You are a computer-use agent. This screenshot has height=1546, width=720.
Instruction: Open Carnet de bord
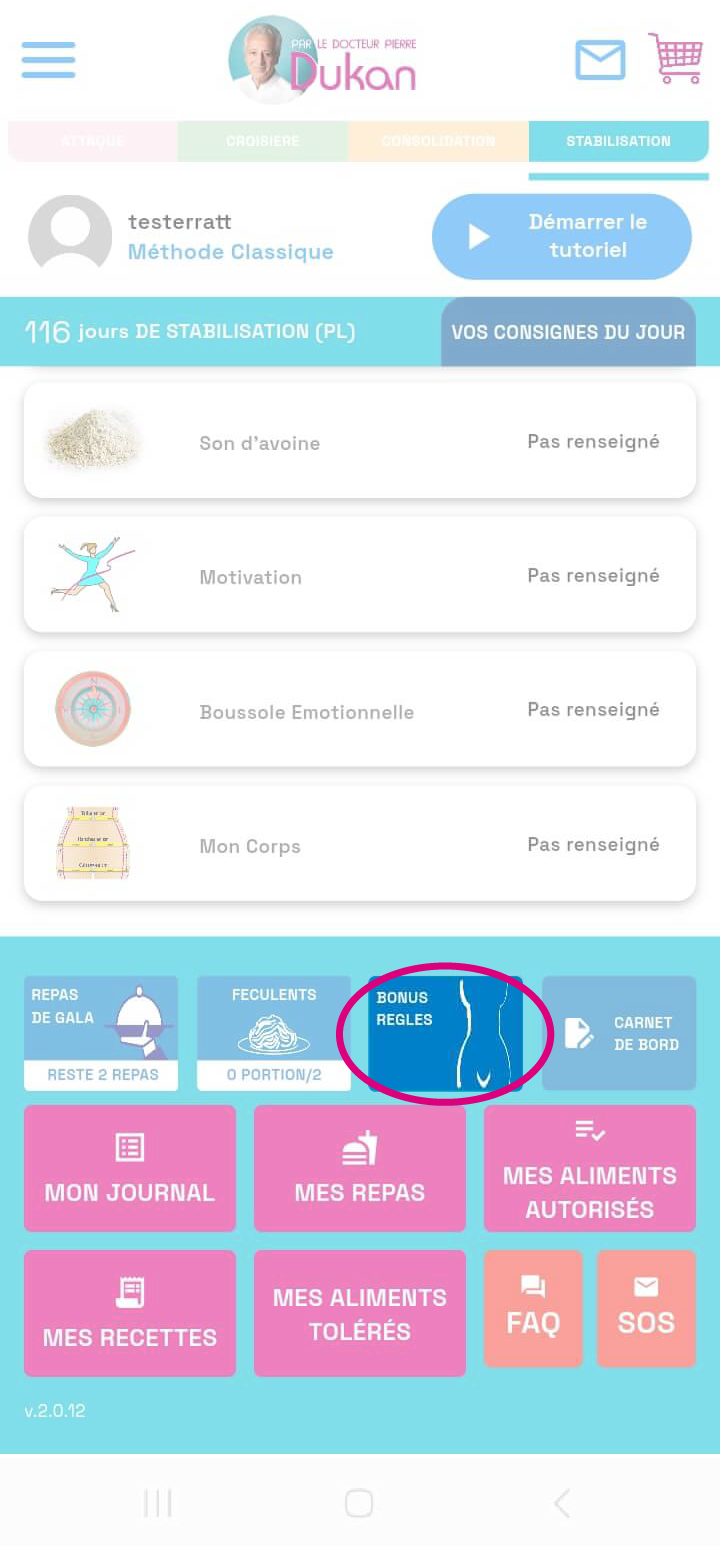pos(618,1033)
